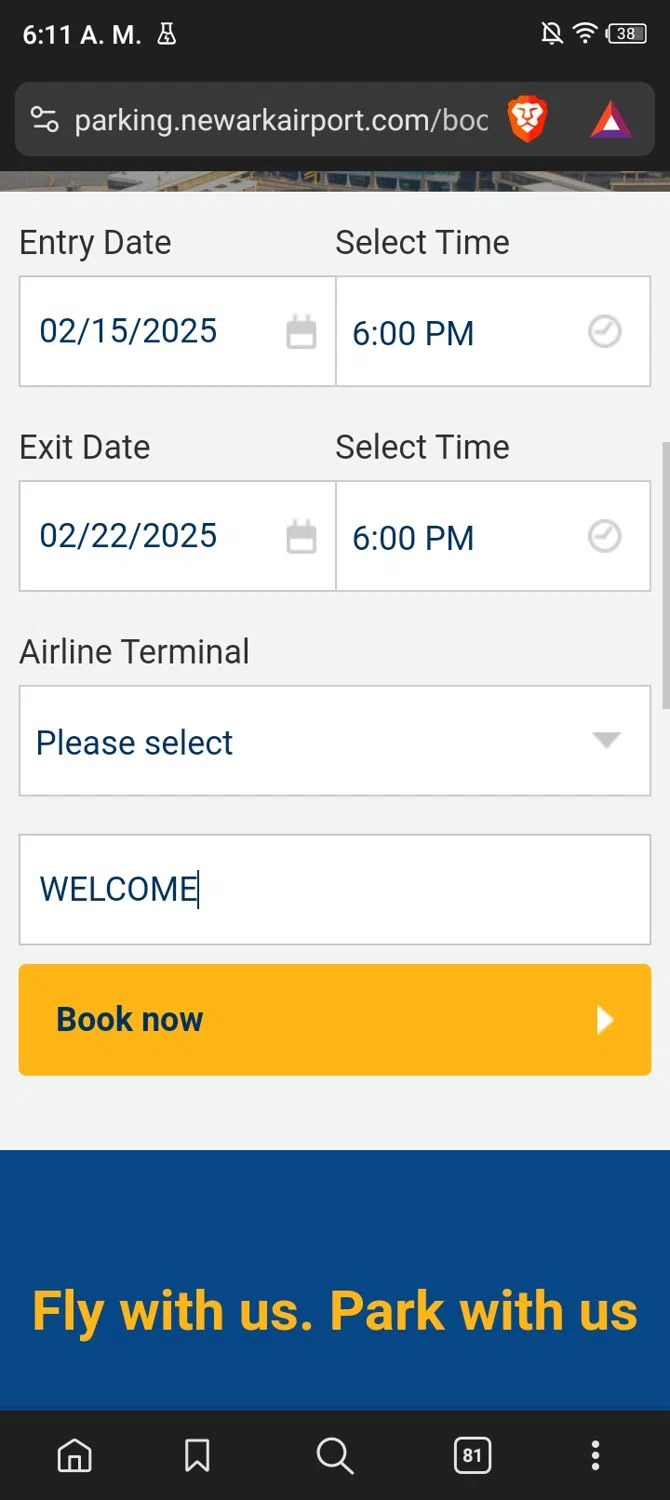
Task: Tap the Book now button
Action: tap(334, 1020)
